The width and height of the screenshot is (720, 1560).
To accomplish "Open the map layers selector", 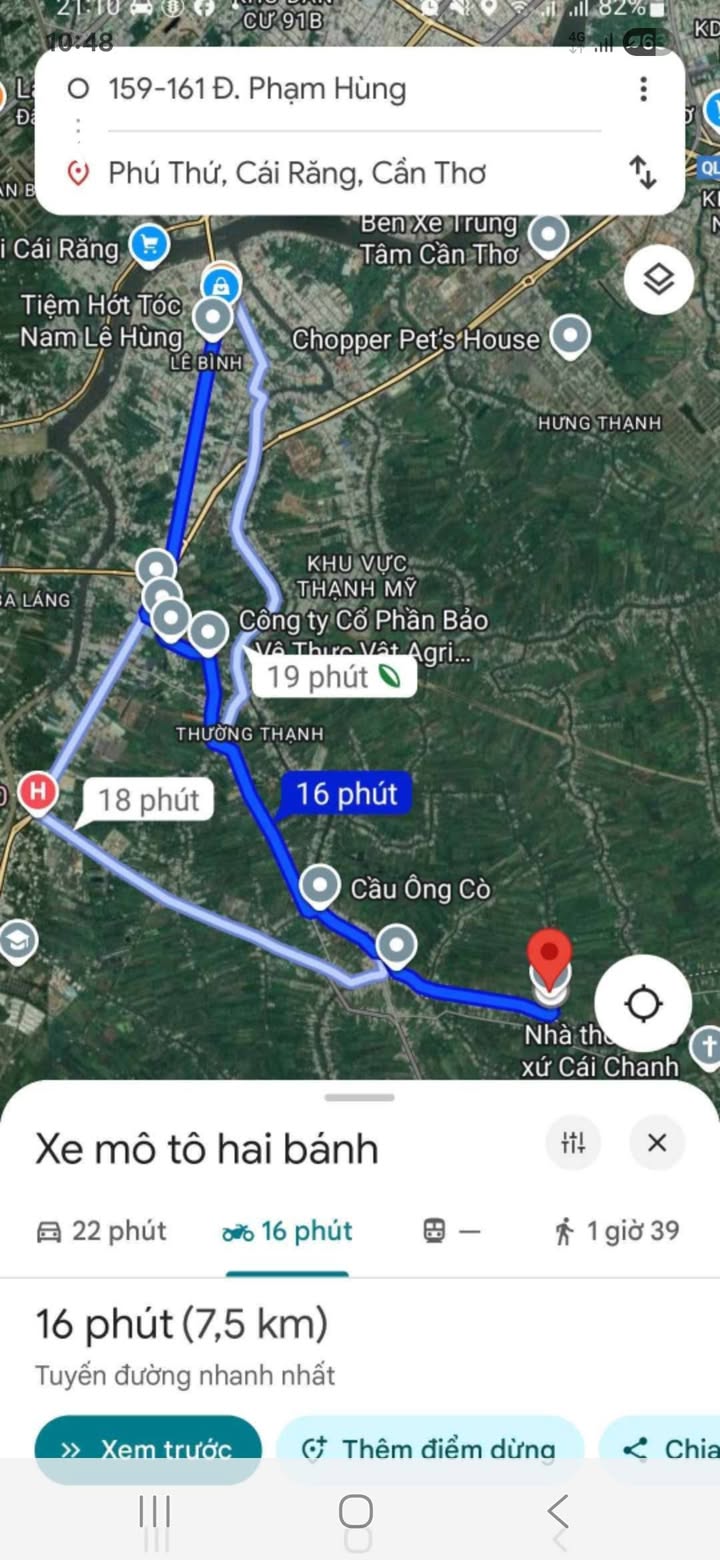I will [658, 280].
